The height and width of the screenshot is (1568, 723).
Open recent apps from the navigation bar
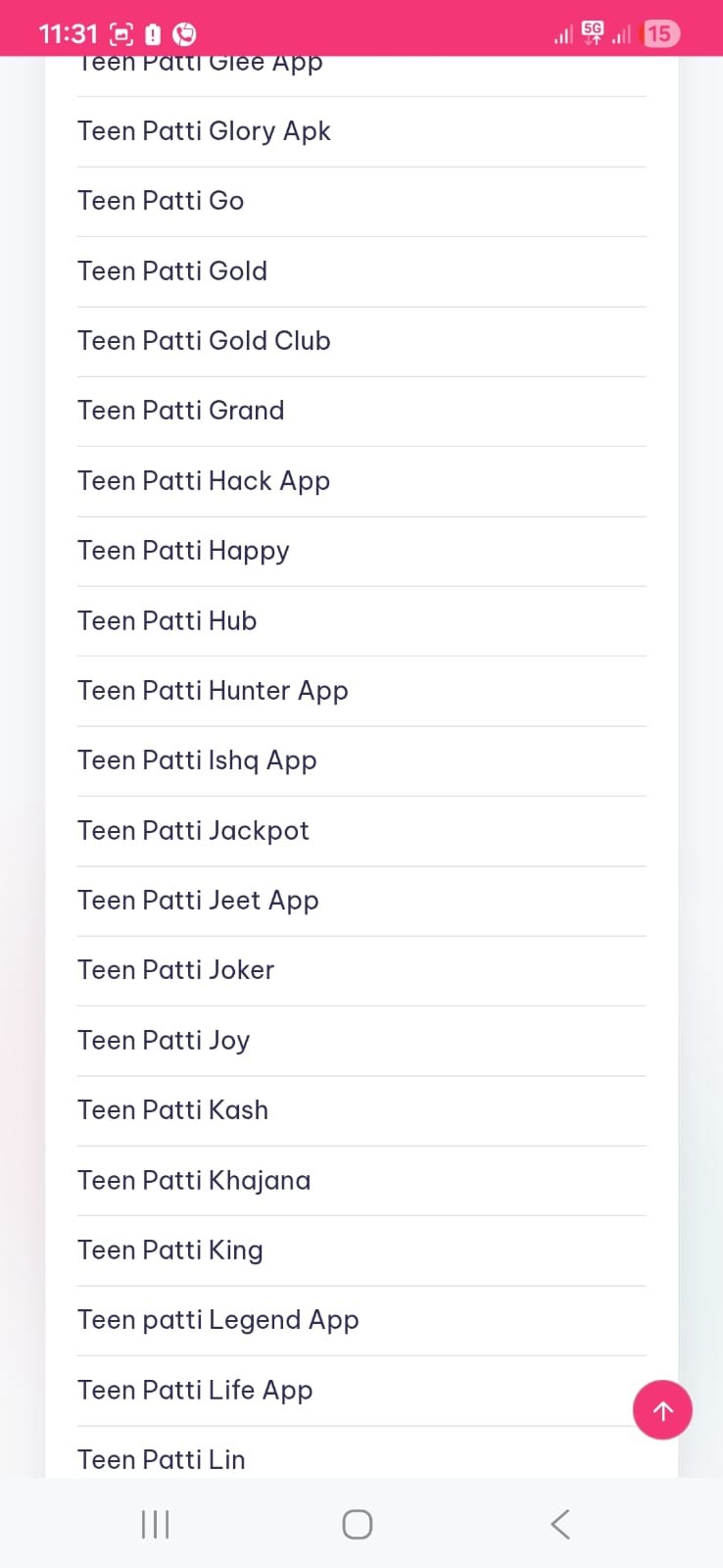154,1524
